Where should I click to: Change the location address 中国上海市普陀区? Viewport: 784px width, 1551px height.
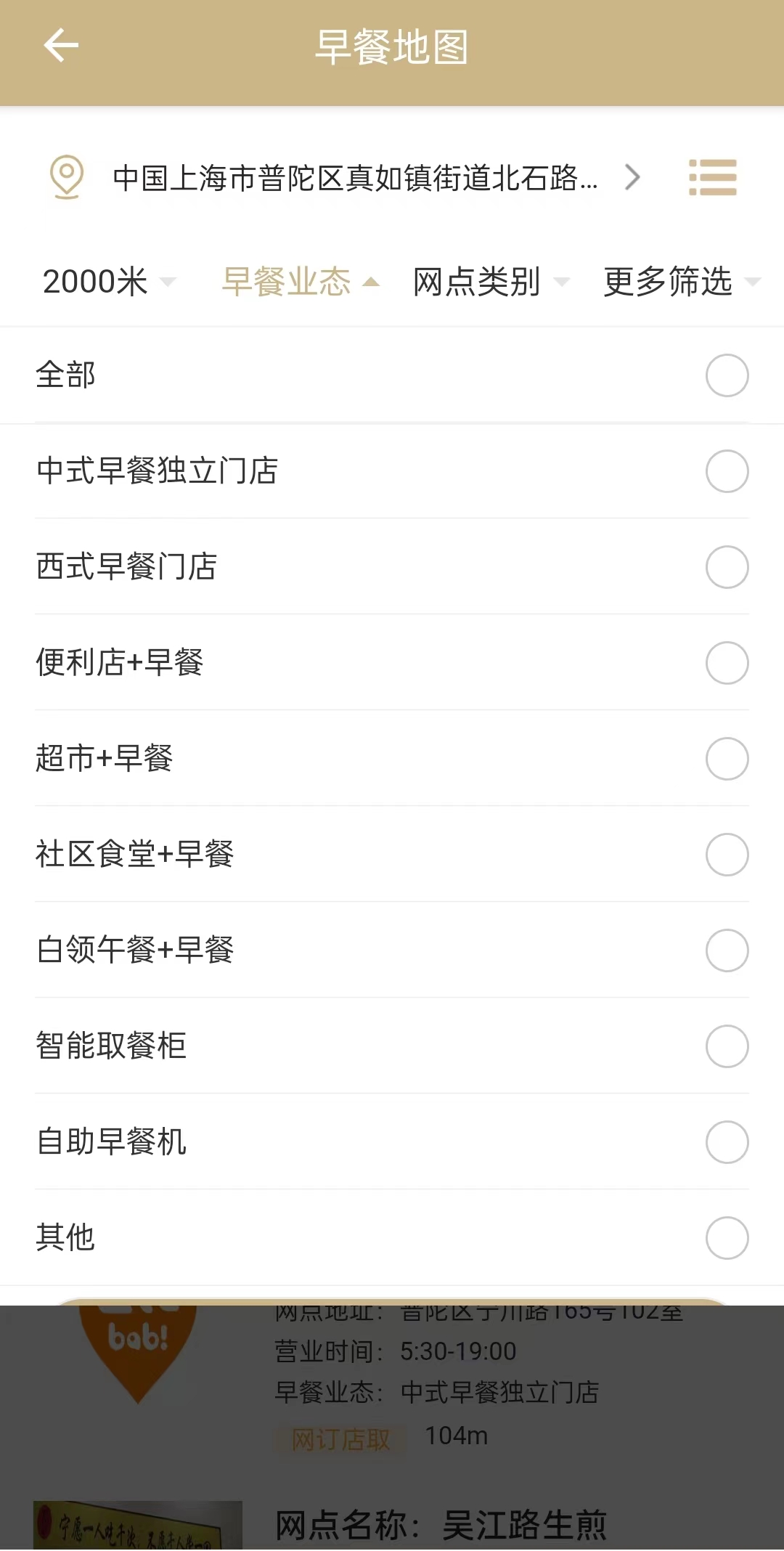coord(356,178)
